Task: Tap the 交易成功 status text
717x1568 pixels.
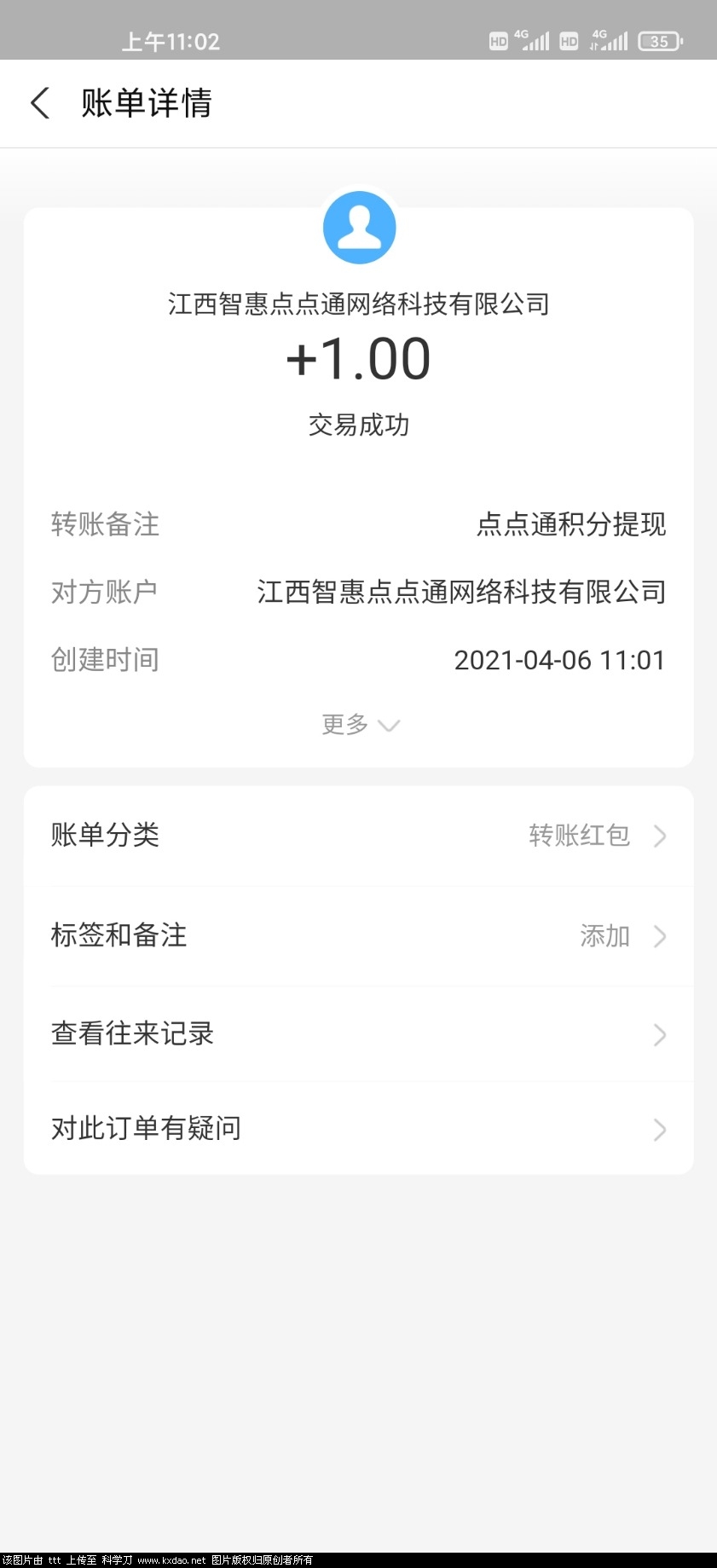Action: (x=359, y=425)
